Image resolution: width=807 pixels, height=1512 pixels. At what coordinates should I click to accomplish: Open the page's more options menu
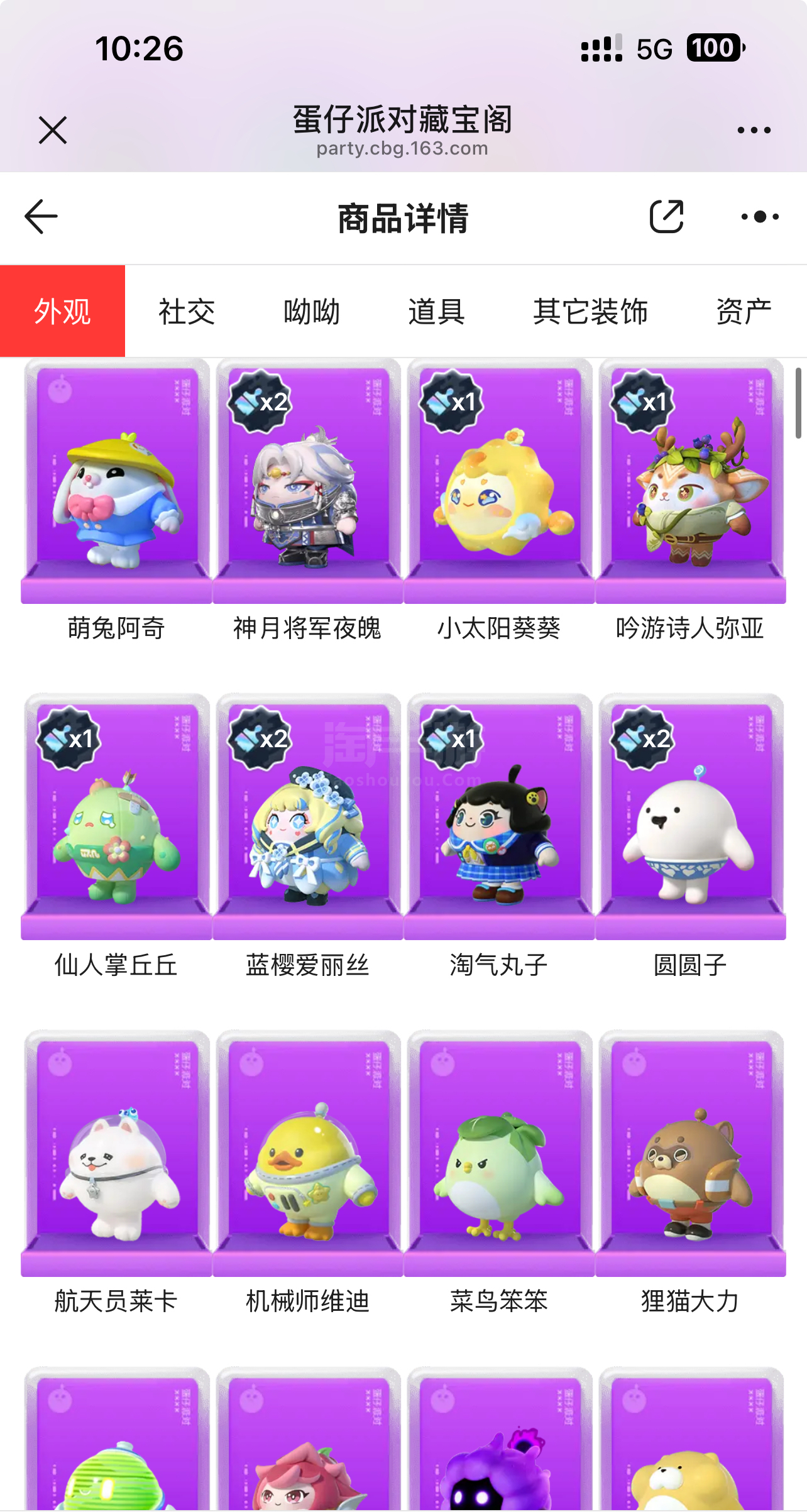(x=760, y=217)
